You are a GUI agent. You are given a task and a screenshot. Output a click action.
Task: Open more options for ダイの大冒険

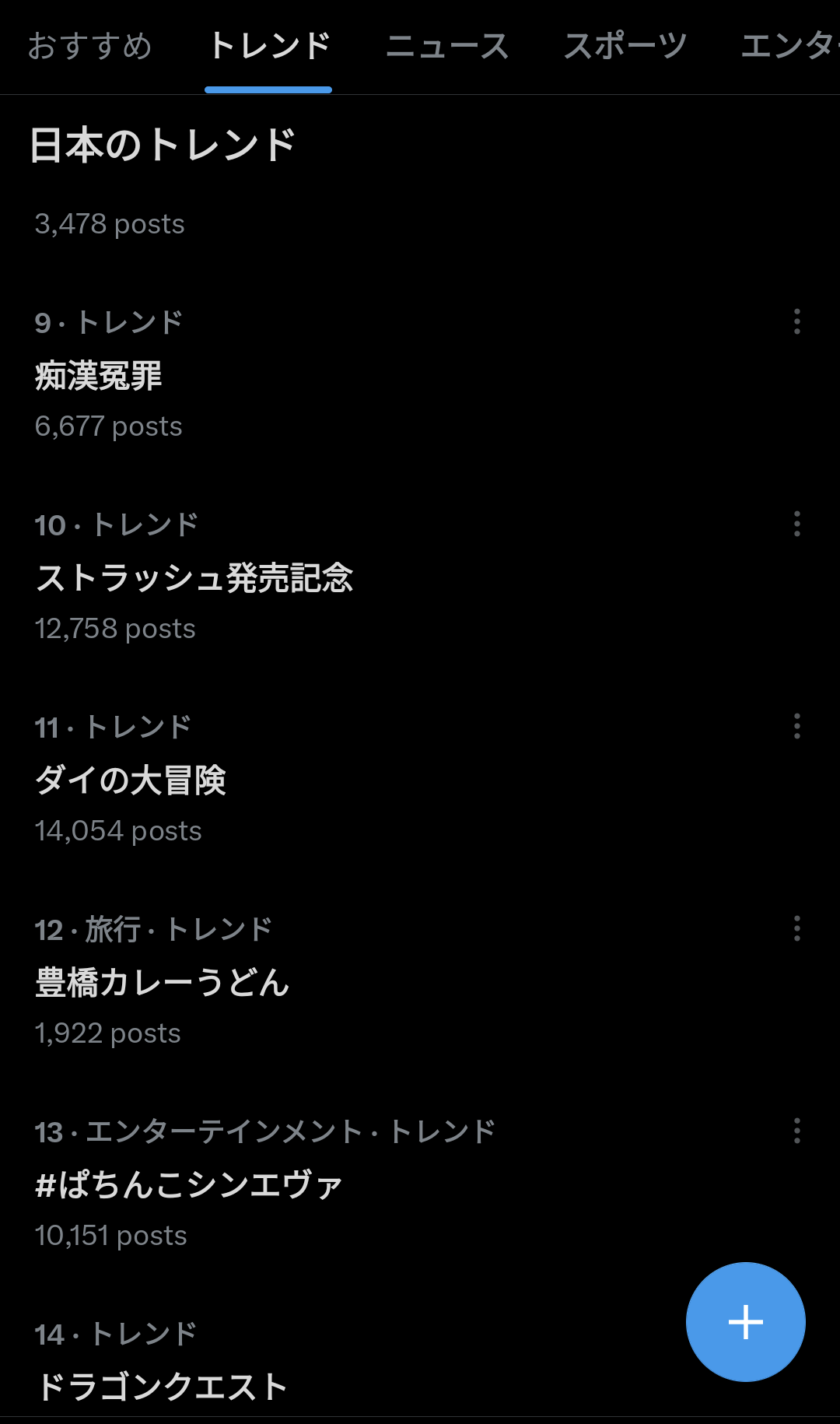797,726
